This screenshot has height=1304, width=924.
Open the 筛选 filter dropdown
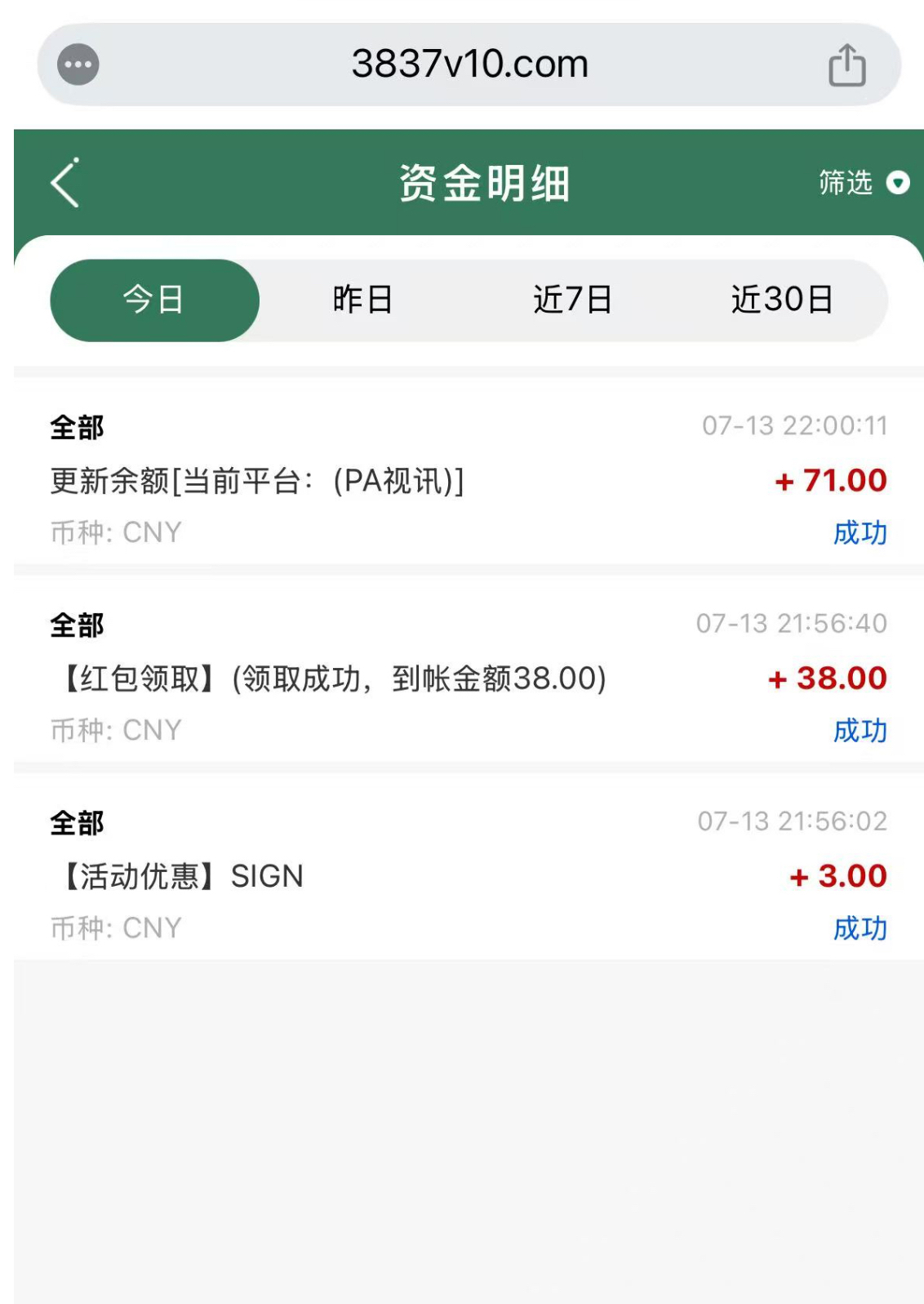863,183
